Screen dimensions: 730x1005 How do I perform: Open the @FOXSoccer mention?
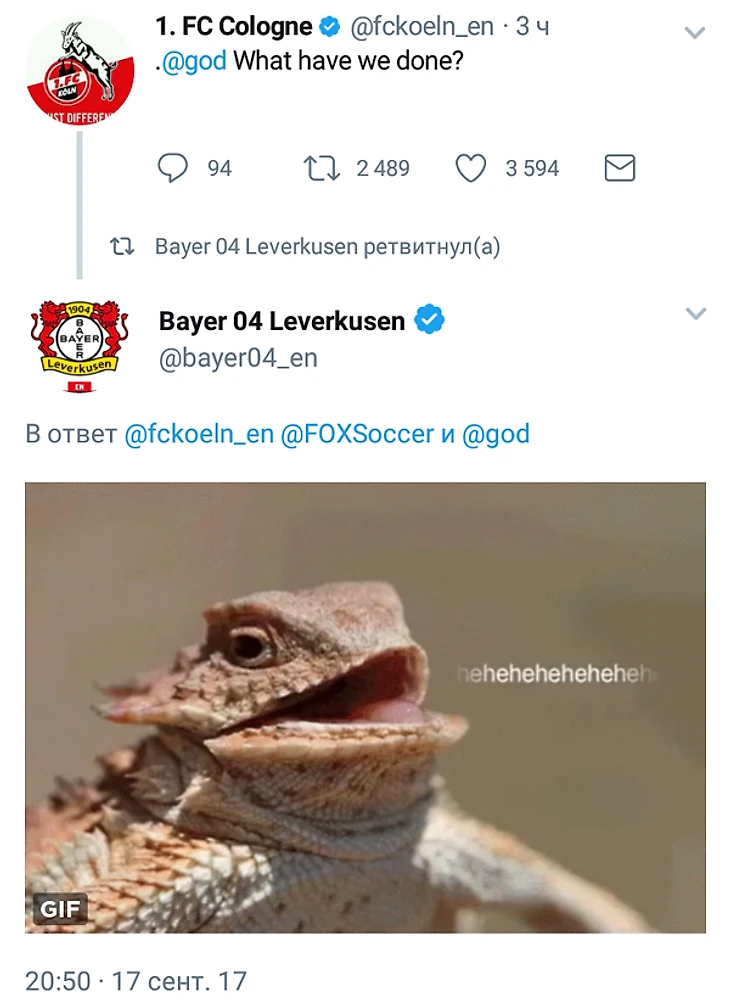pyautogui.click(x=358, y=434)
